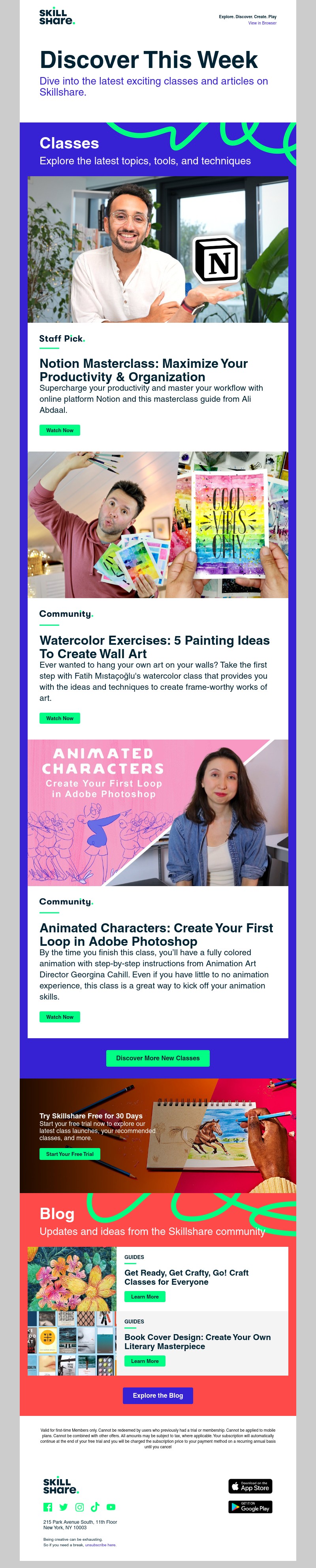Tap the Explore the Blog button
Viewport: 316px width, 1568px height.
158,1396
